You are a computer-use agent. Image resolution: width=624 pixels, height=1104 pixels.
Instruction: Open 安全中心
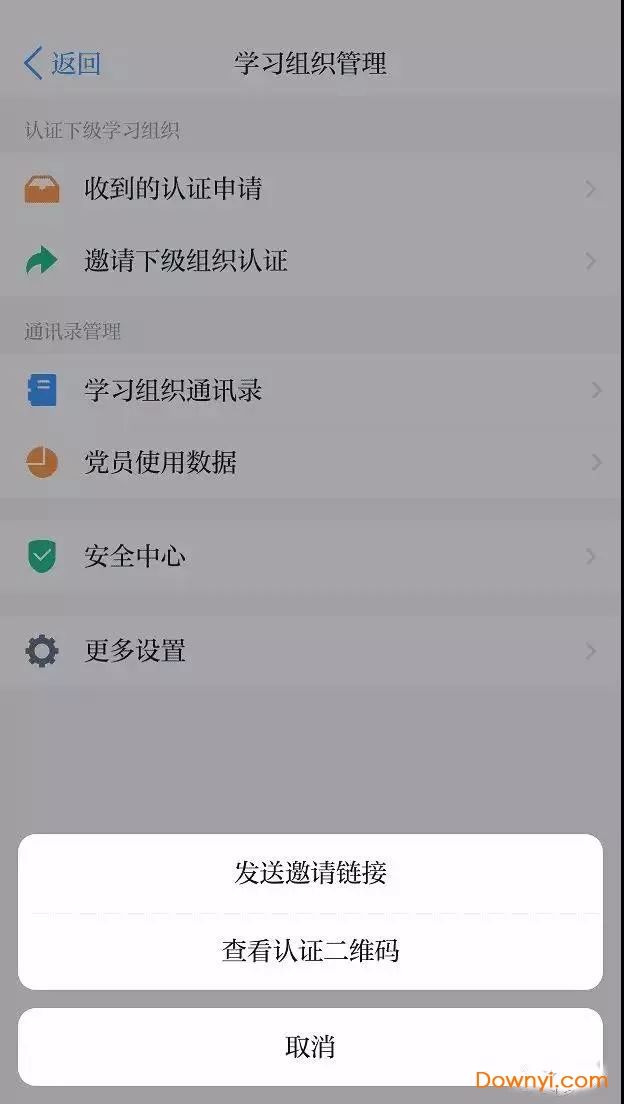tap(310, 557)
